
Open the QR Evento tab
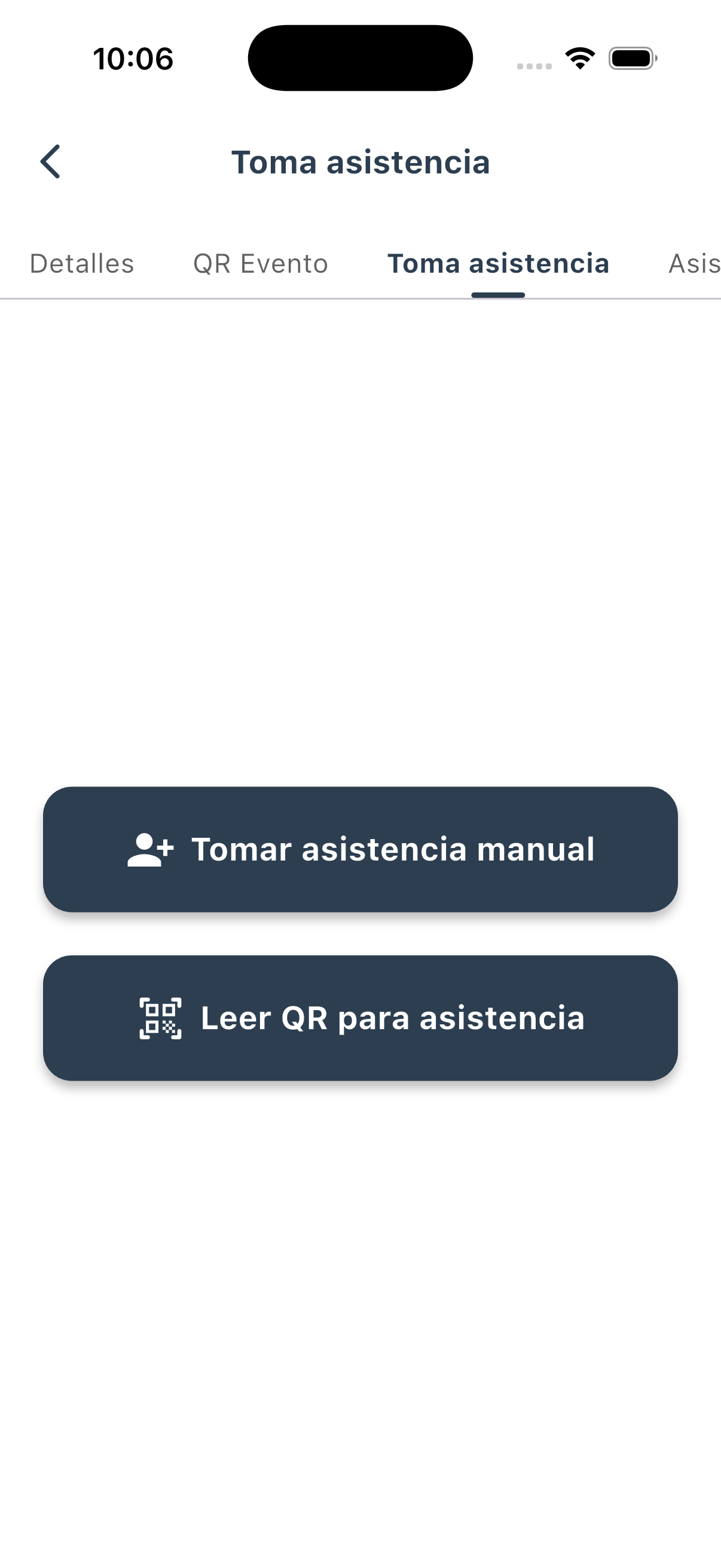(x=260, y=264)
